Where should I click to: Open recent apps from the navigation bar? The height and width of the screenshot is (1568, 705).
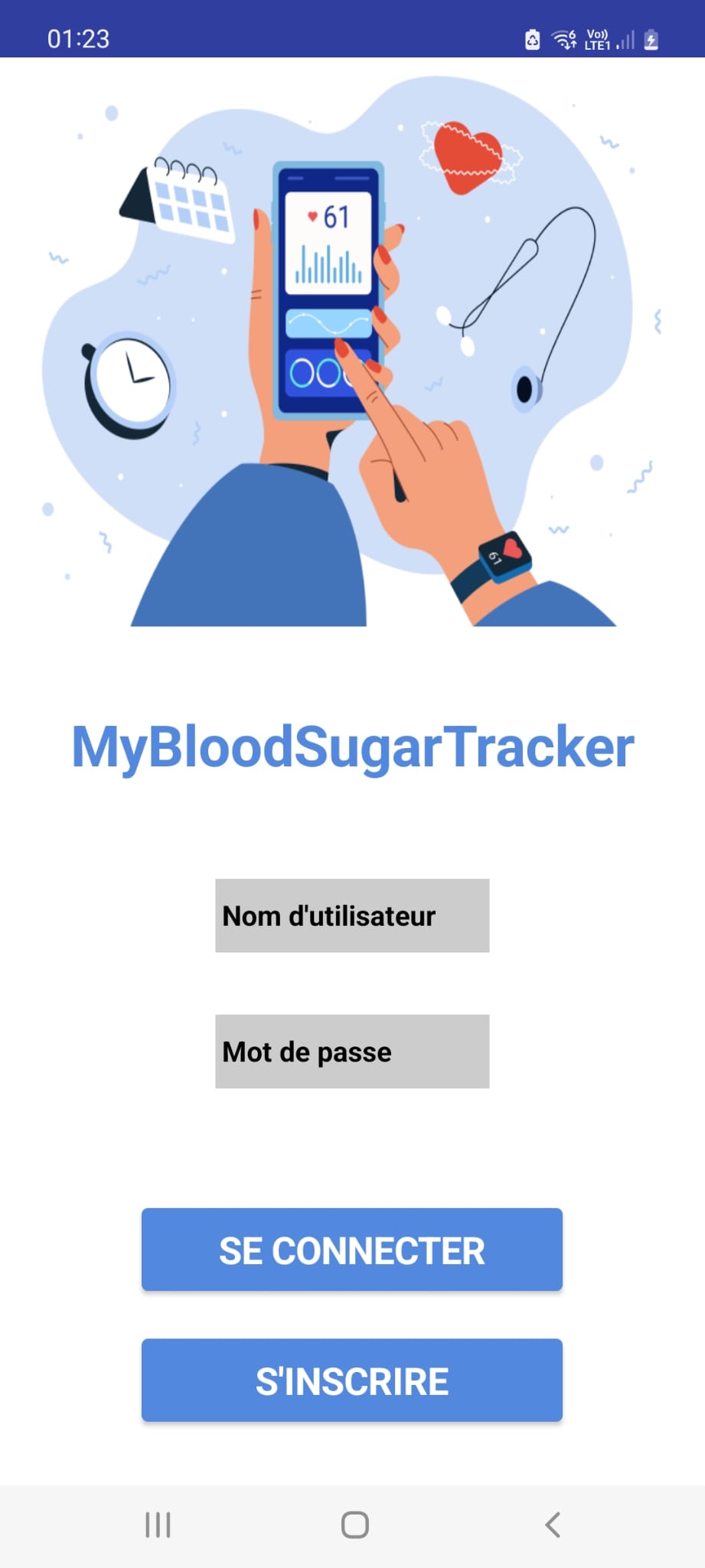158,1524
